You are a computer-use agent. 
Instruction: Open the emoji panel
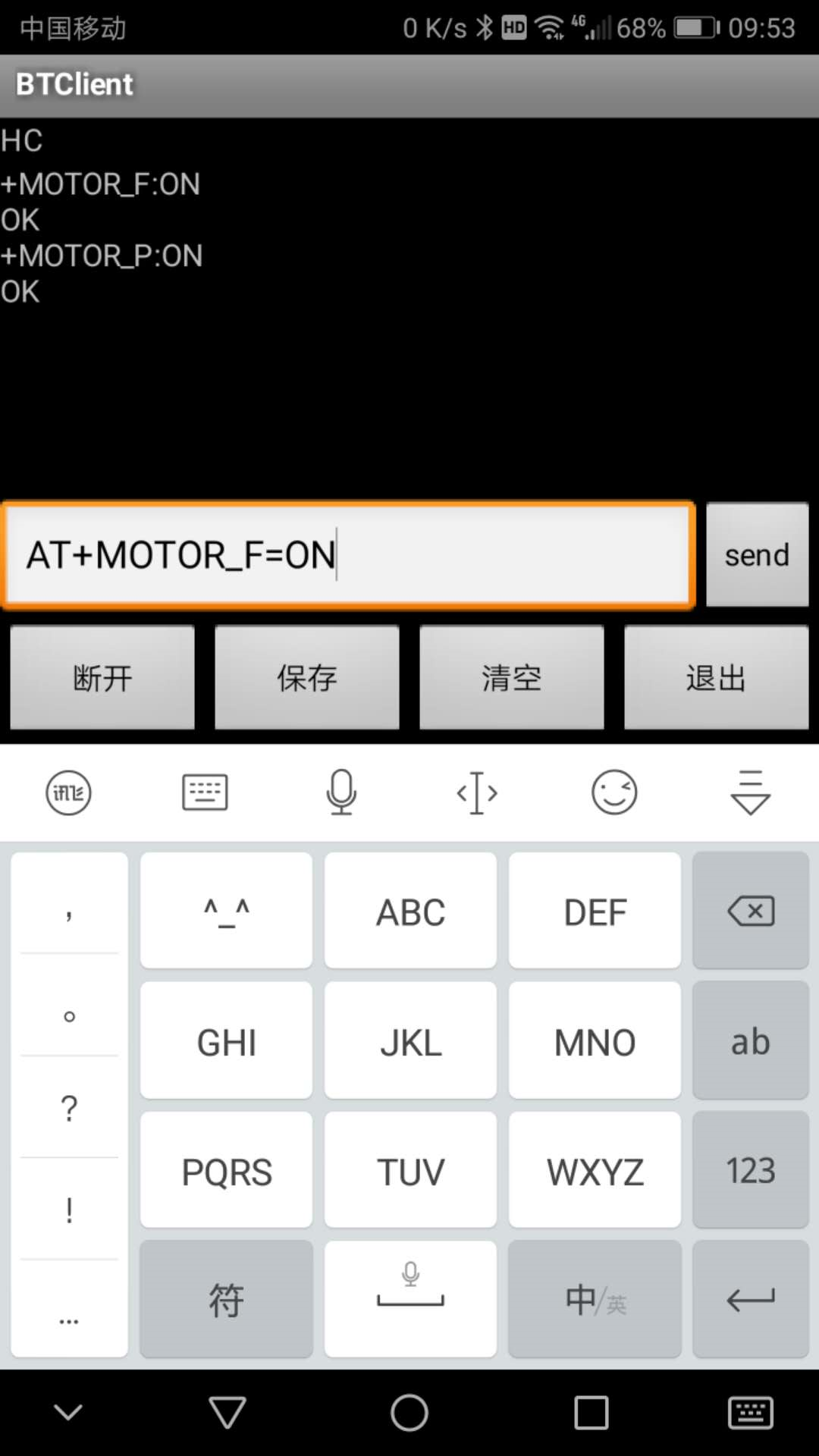tap(614, 793)
